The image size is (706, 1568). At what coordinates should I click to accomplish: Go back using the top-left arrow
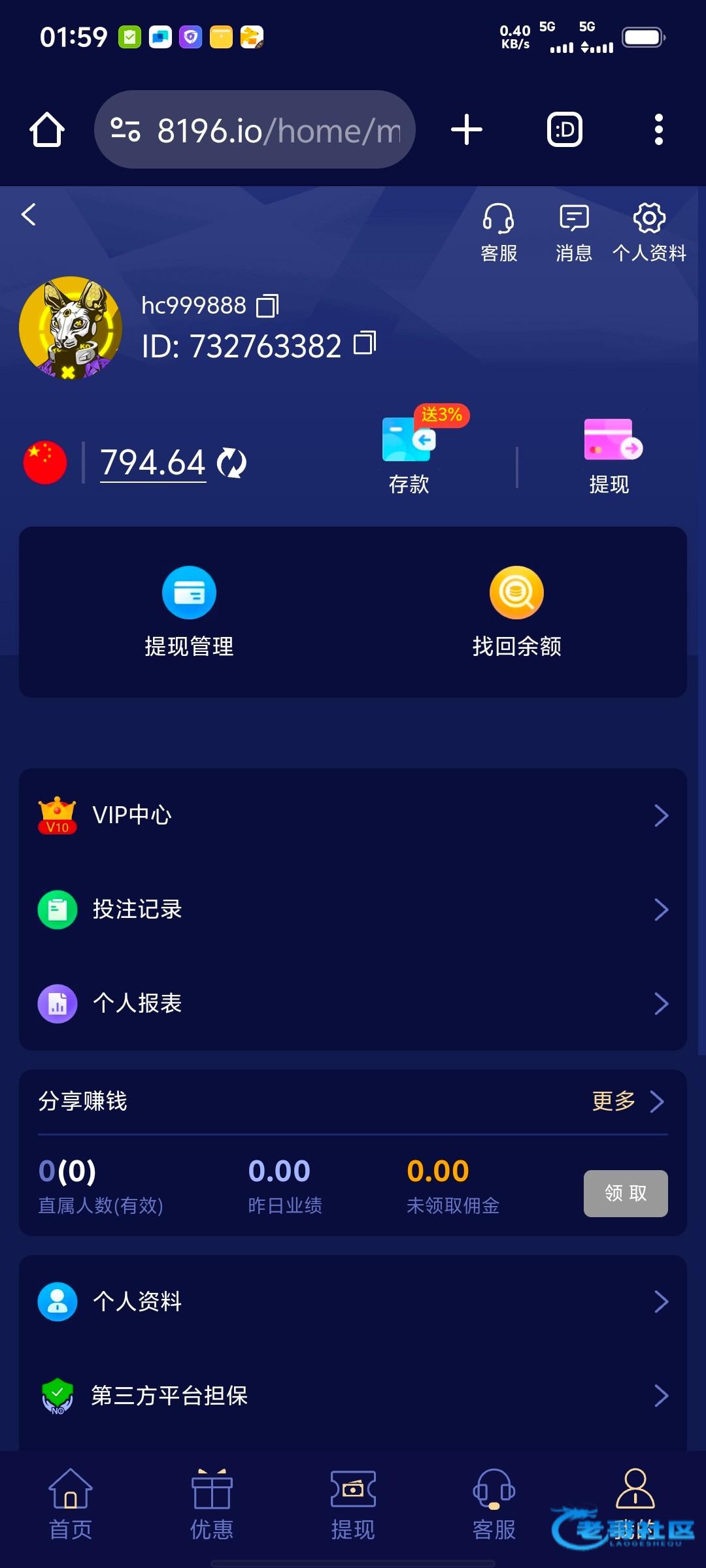tap(29, 214)
